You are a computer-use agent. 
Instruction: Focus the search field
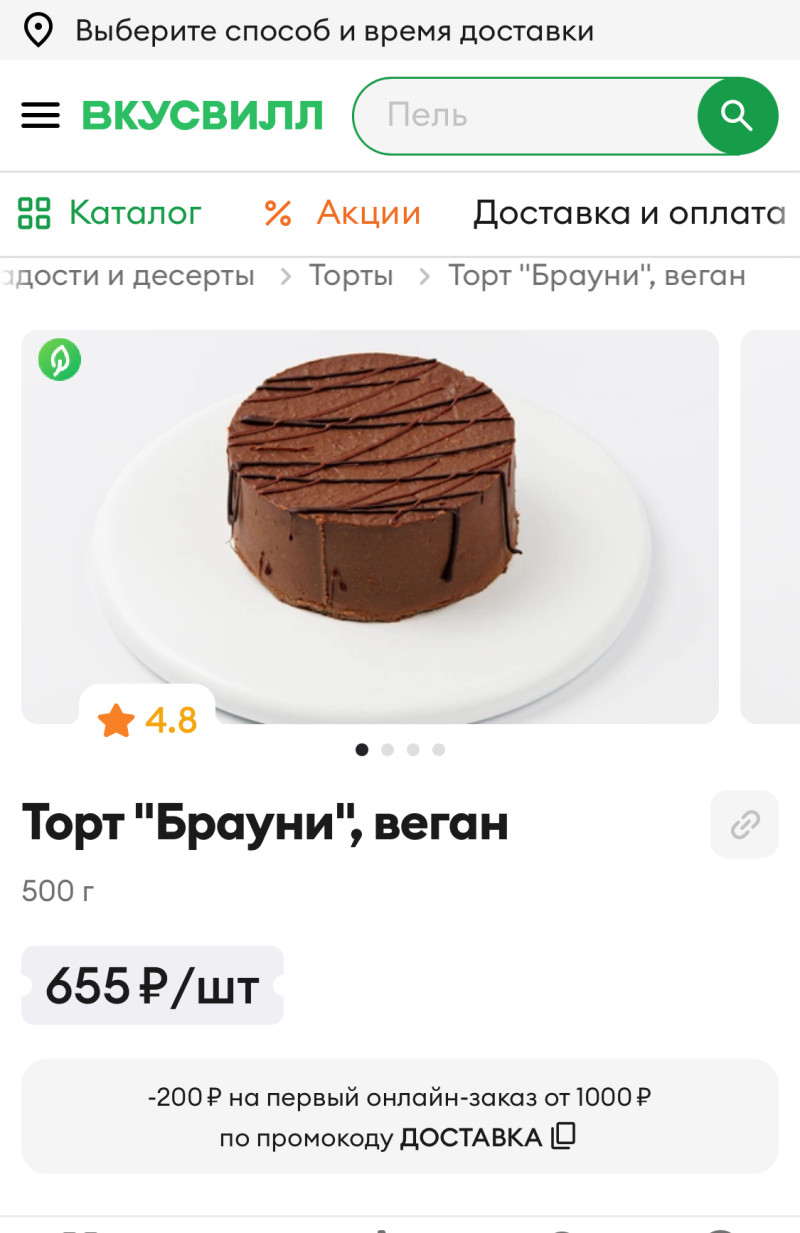coord(530,115)
